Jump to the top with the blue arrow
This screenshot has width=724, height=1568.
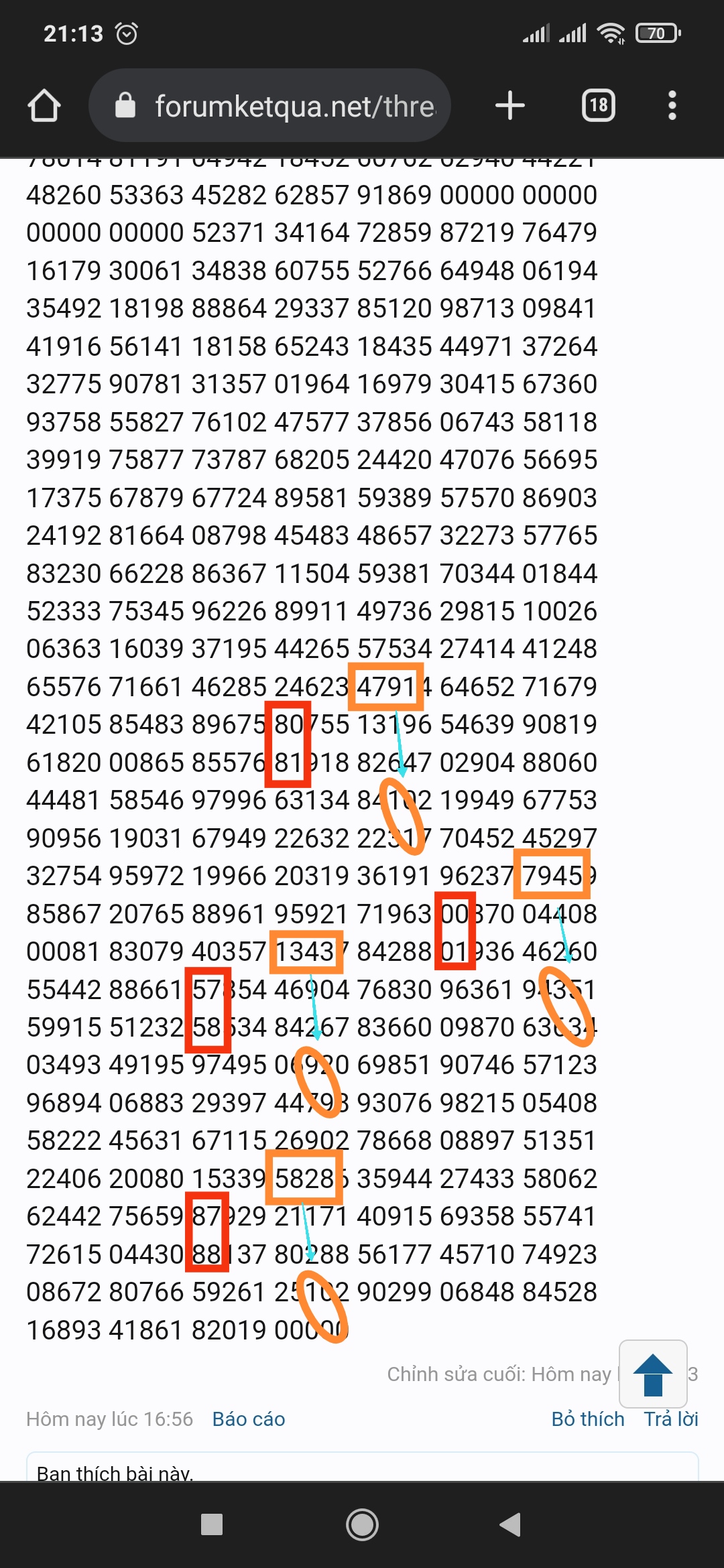point(653,1374)
